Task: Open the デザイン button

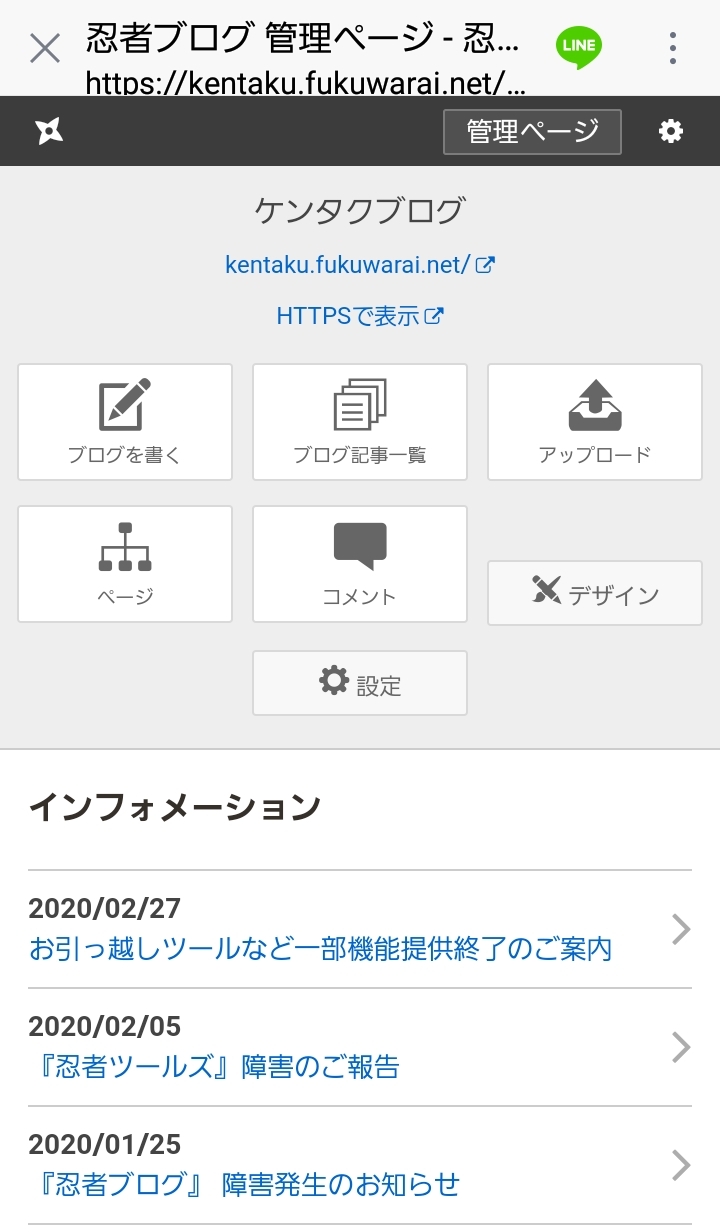Action: [x=595, y=593]
